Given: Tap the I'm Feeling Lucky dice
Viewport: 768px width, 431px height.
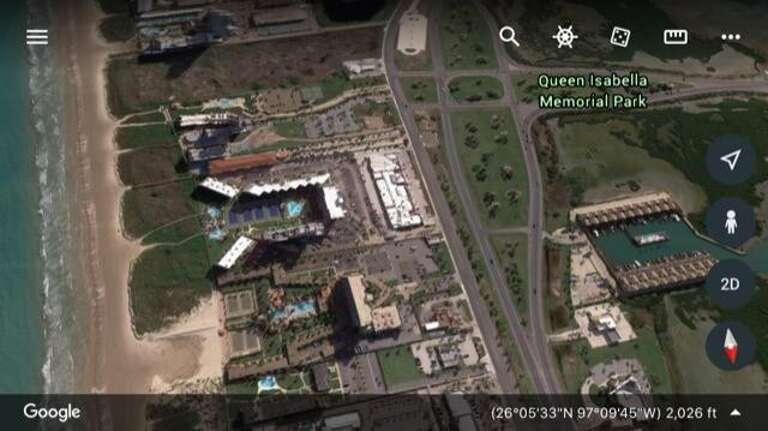Looking at the screenshot, I should [x=620, y=37].
